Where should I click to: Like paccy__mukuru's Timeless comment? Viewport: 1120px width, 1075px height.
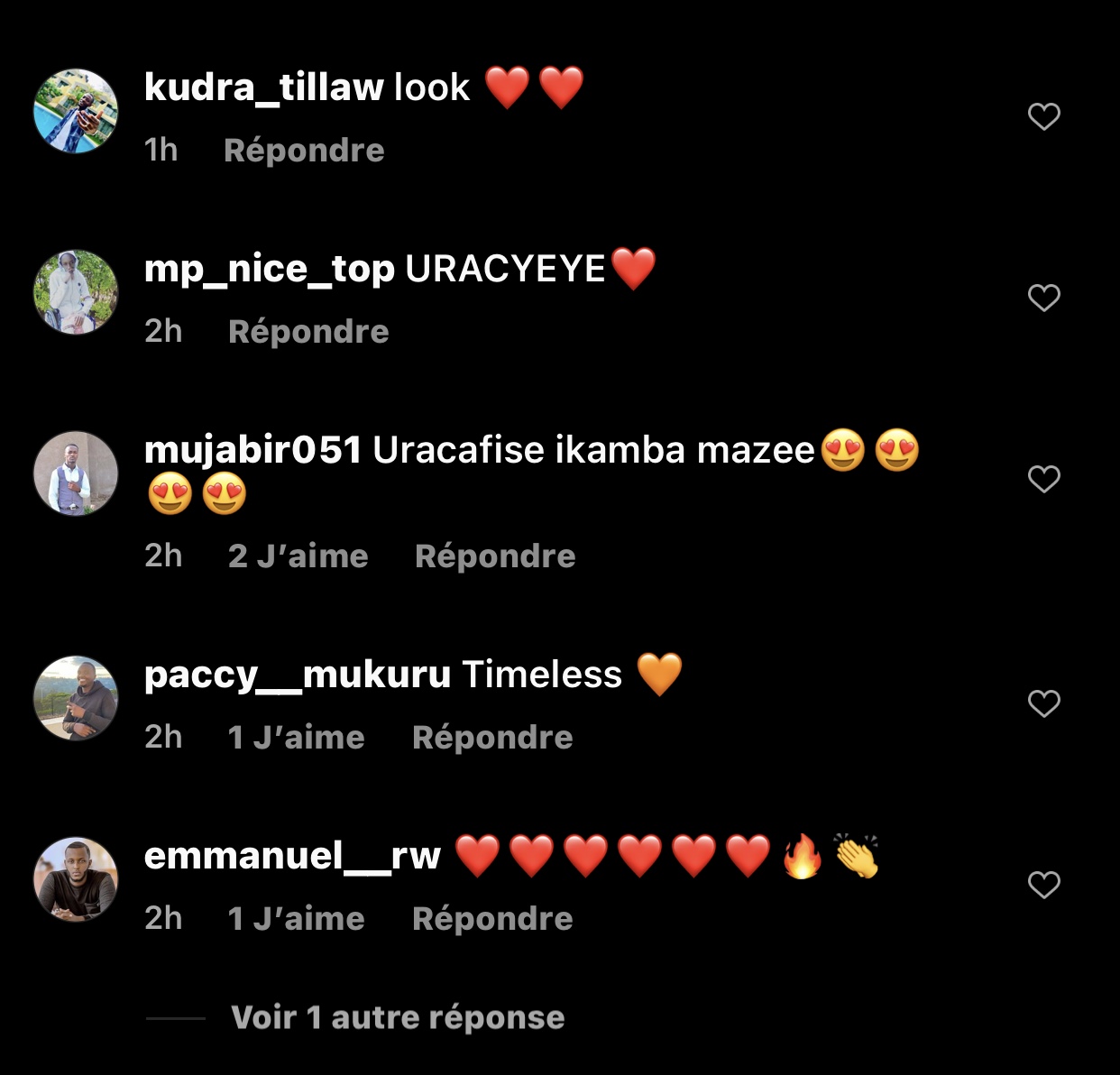[x=1044, y=703]
